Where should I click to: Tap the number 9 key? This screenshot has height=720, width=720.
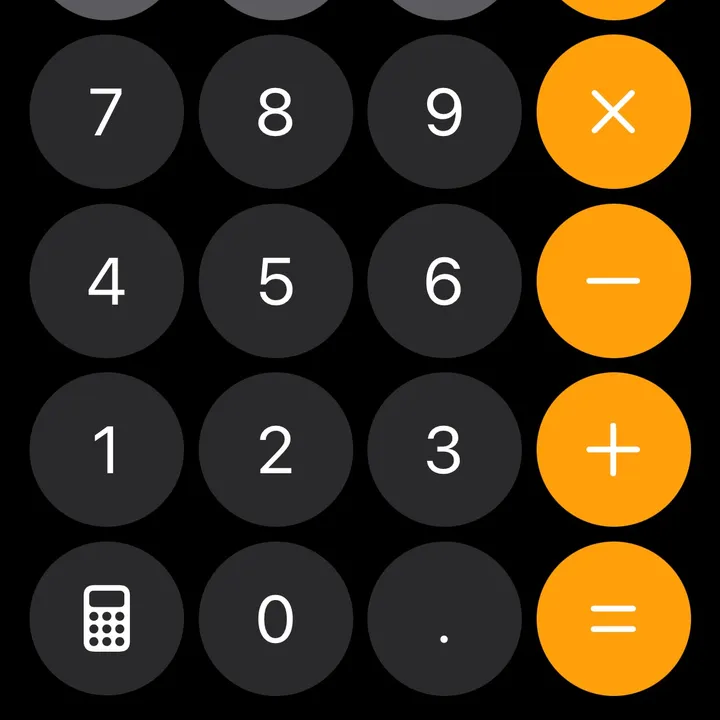coord(445,112)
